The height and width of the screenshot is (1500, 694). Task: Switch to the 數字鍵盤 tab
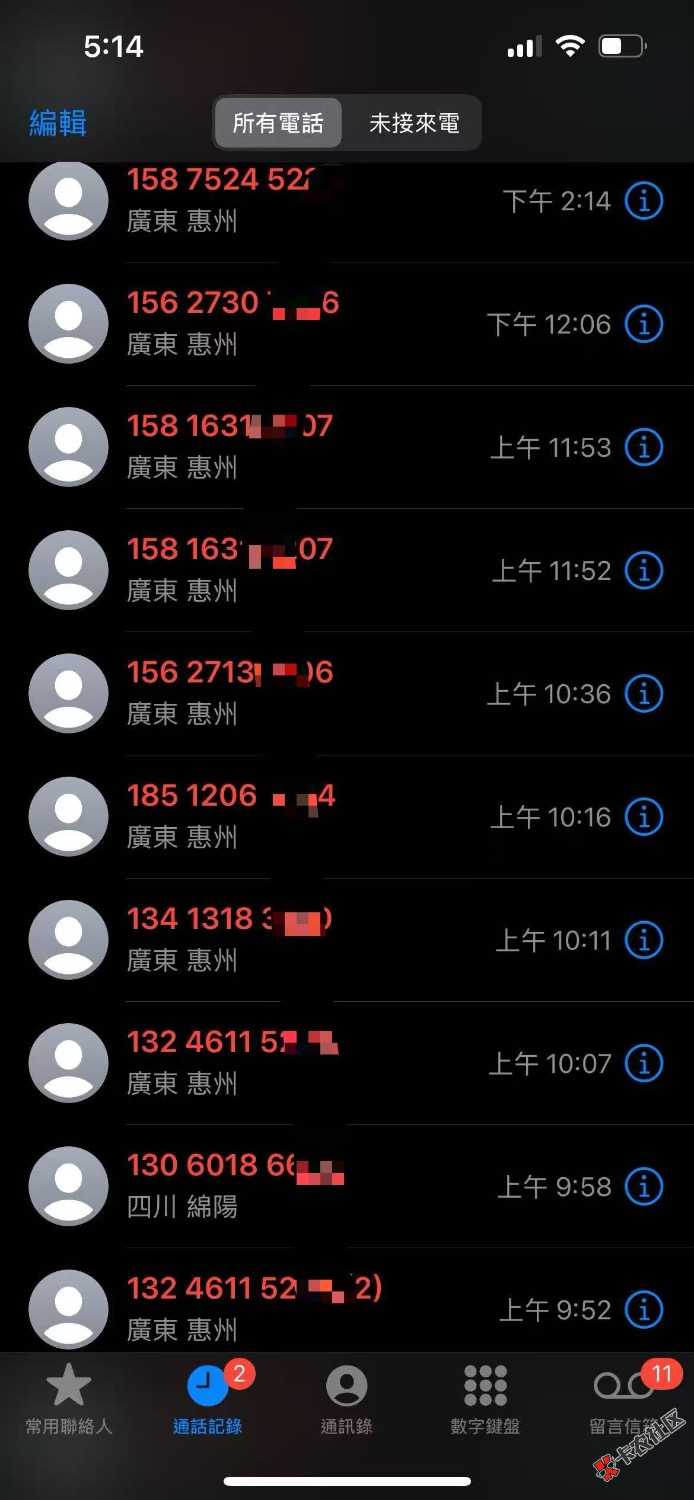tap(486, 1399)
